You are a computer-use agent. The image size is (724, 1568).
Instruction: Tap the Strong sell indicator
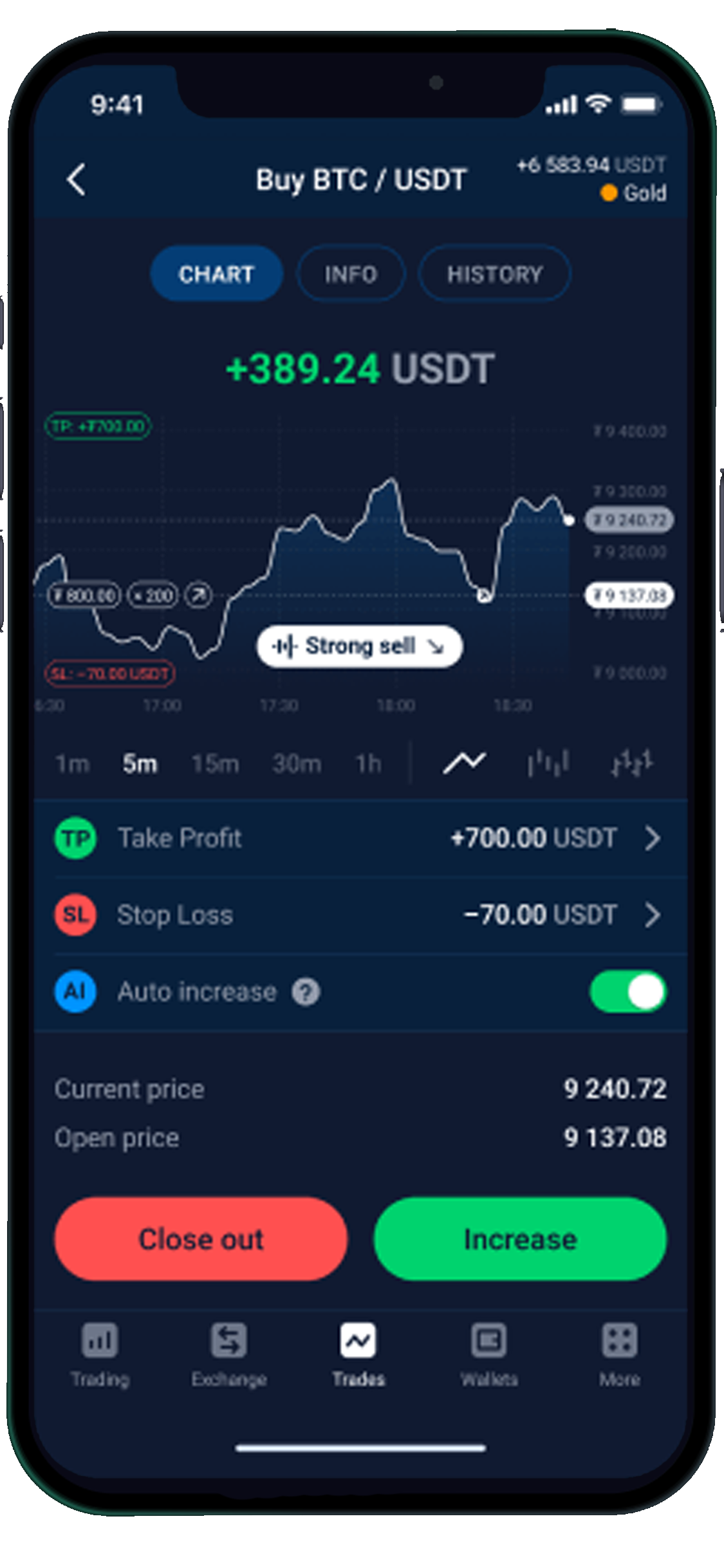tap(359, 646)
